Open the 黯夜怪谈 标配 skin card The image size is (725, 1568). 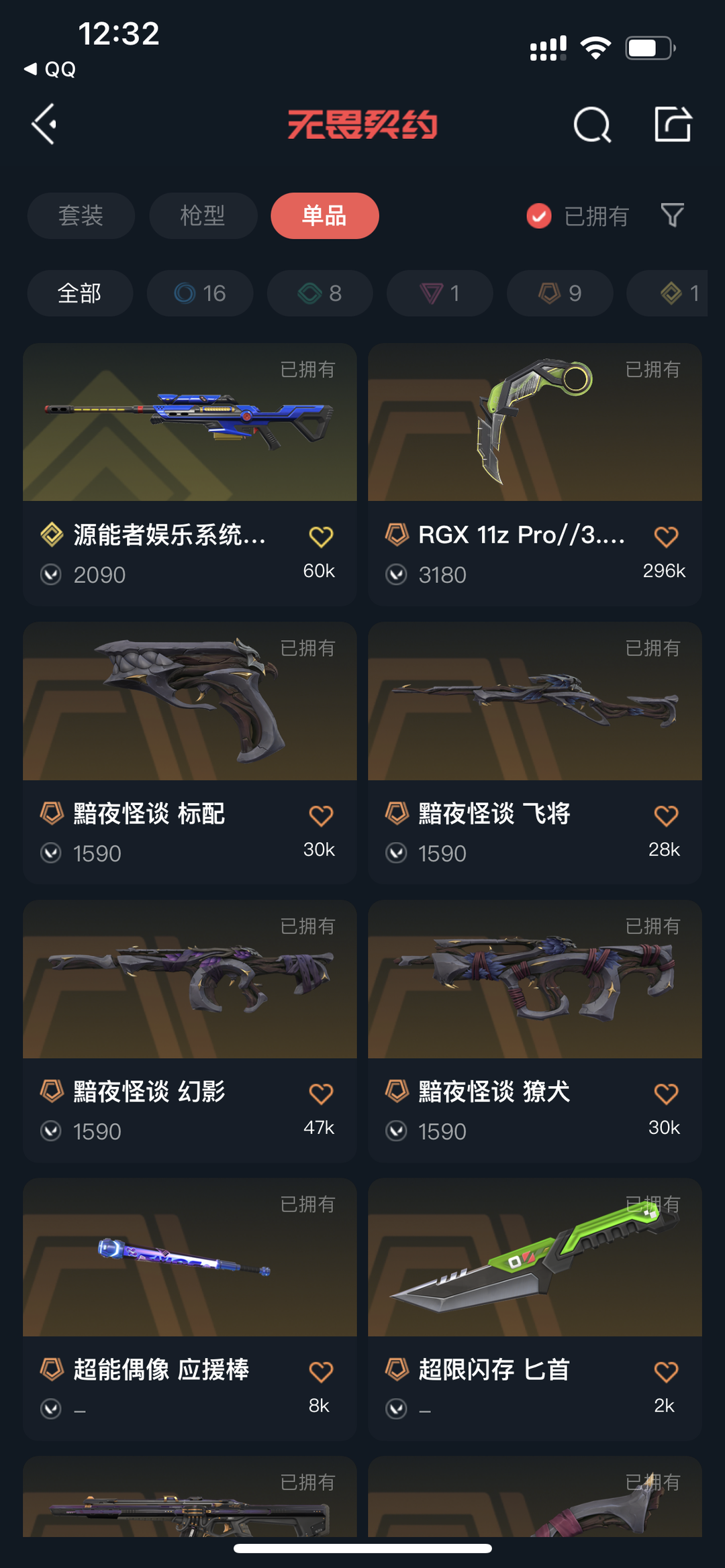[x=190, y=753]
